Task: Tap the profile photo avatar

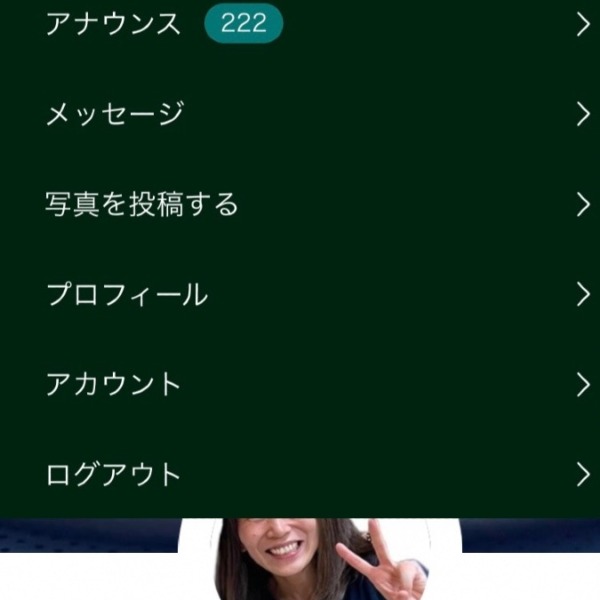Action: tap(318, 560)
